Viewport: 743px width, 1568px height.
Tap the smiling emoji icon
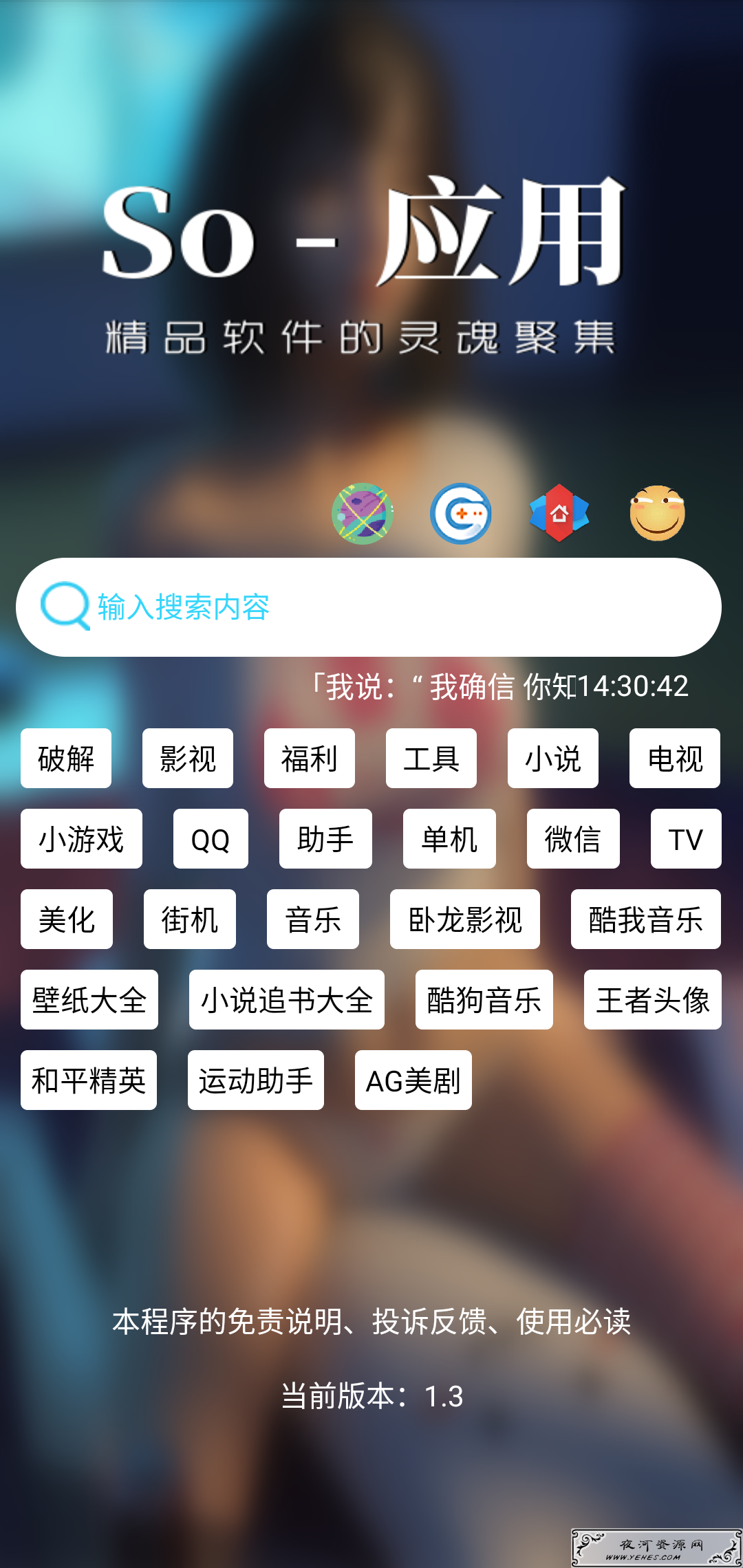(x=658, y=513)
